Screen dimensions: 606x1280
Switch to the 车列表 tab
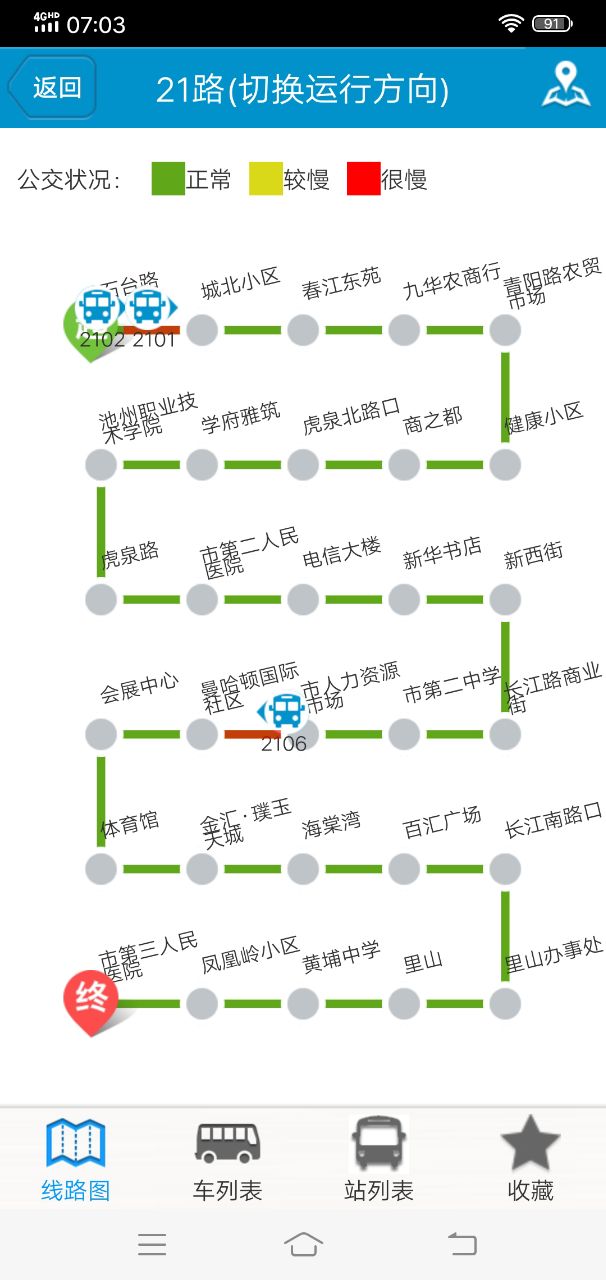[227, 1159]
